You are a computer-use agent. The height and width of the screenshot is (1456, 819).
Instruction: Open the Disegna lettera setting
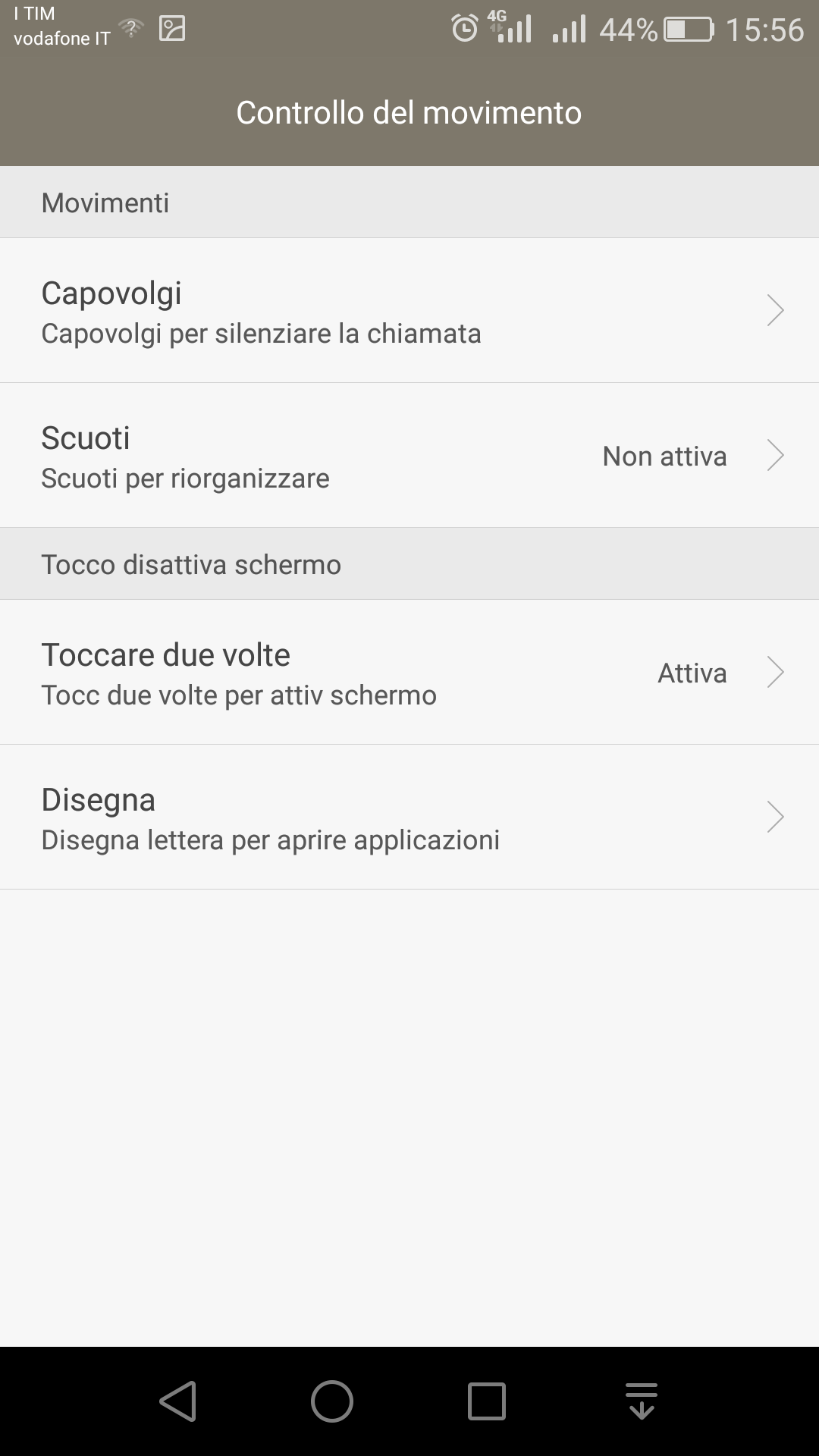point(409,817)
